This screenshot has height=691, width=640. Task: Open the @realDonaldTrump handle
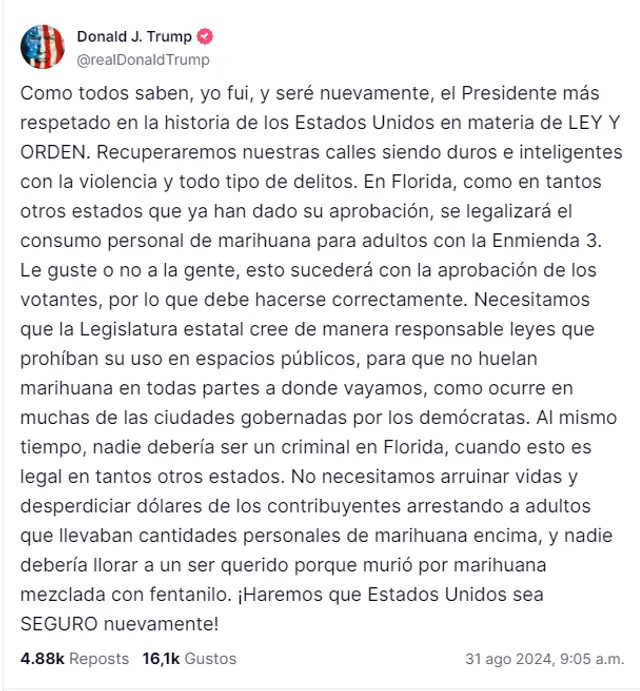(x=143, y=59)
